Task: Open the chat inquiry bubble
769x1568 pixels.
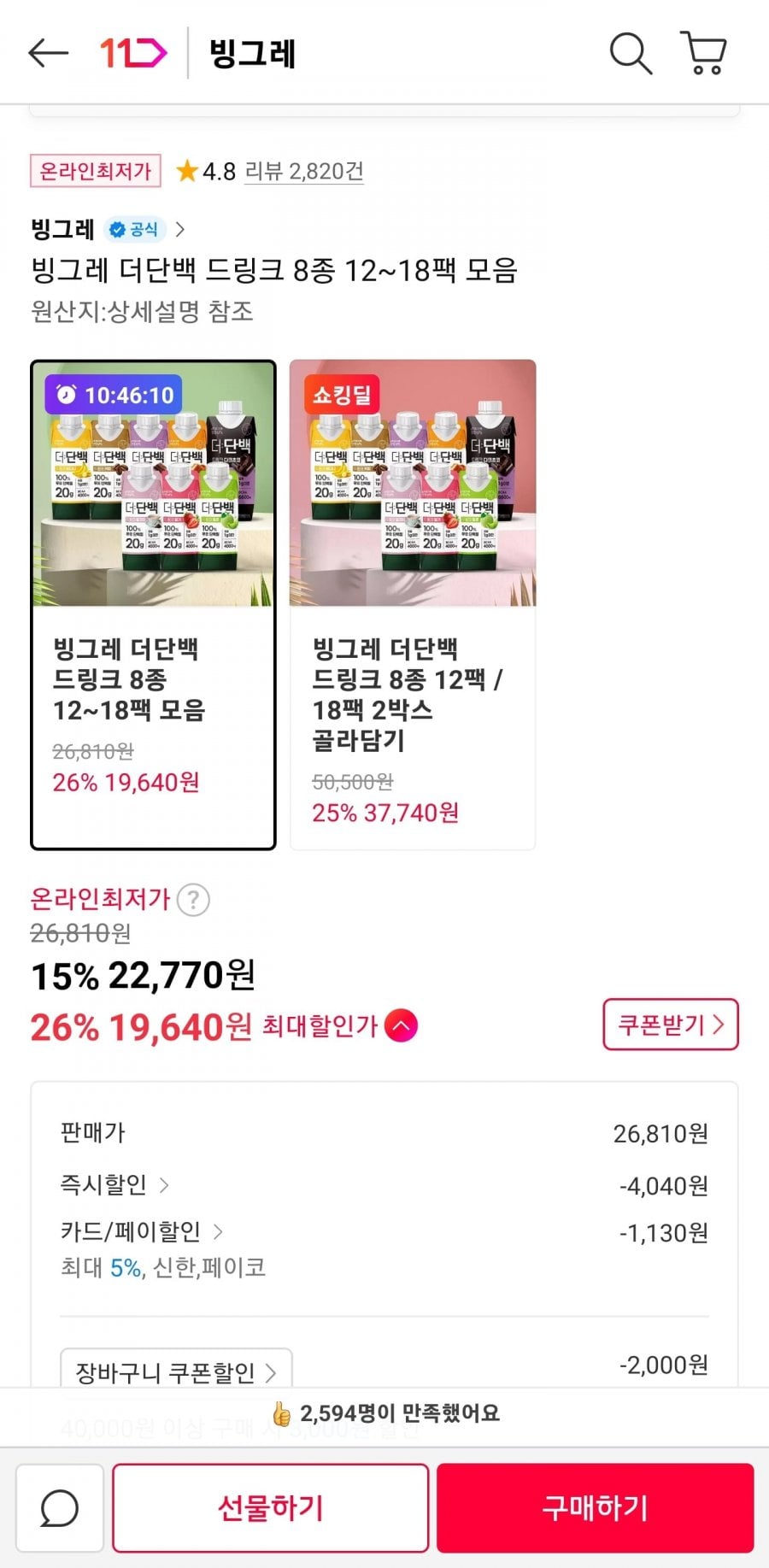Action: (60, 1508)
